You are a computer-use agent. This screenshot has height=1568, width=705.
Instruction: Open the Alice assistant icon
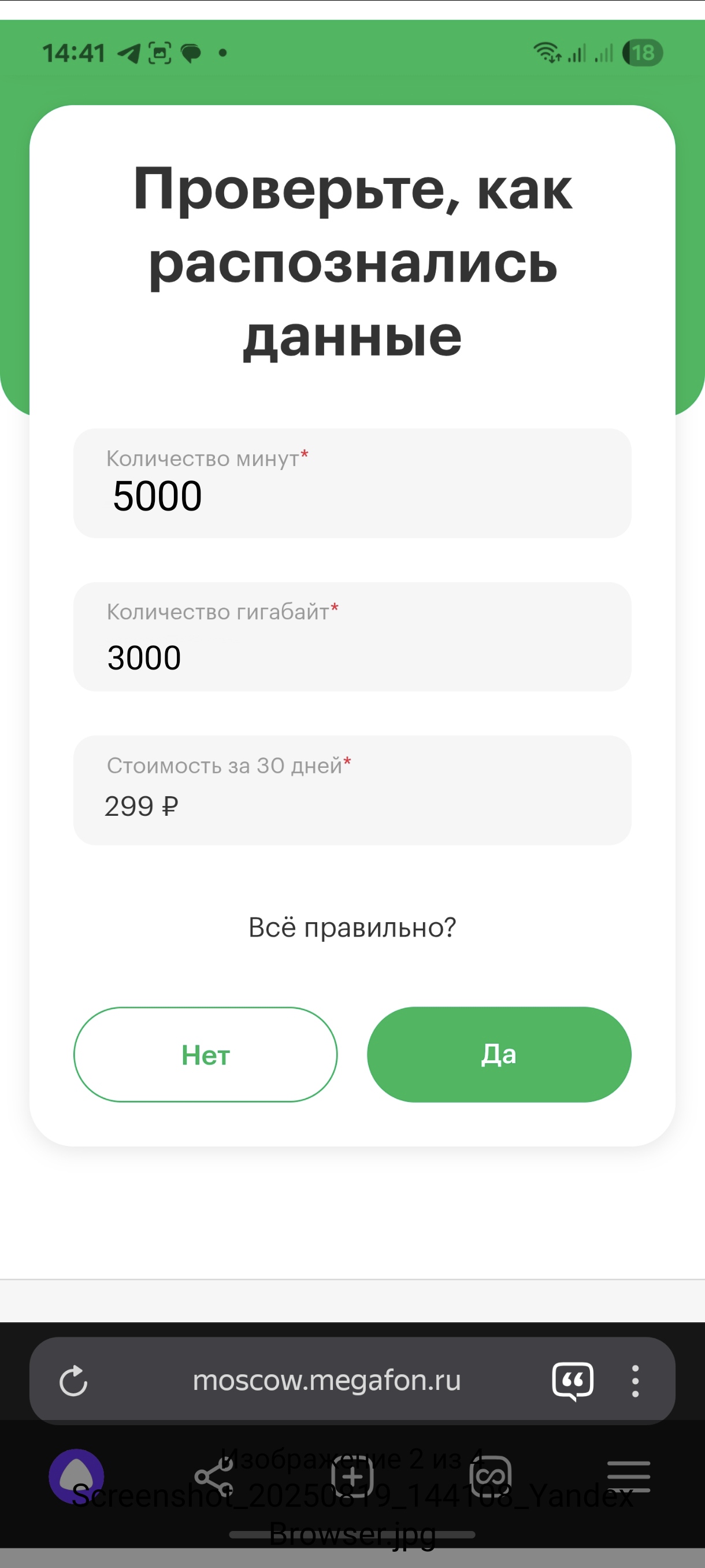point(76,1477)
